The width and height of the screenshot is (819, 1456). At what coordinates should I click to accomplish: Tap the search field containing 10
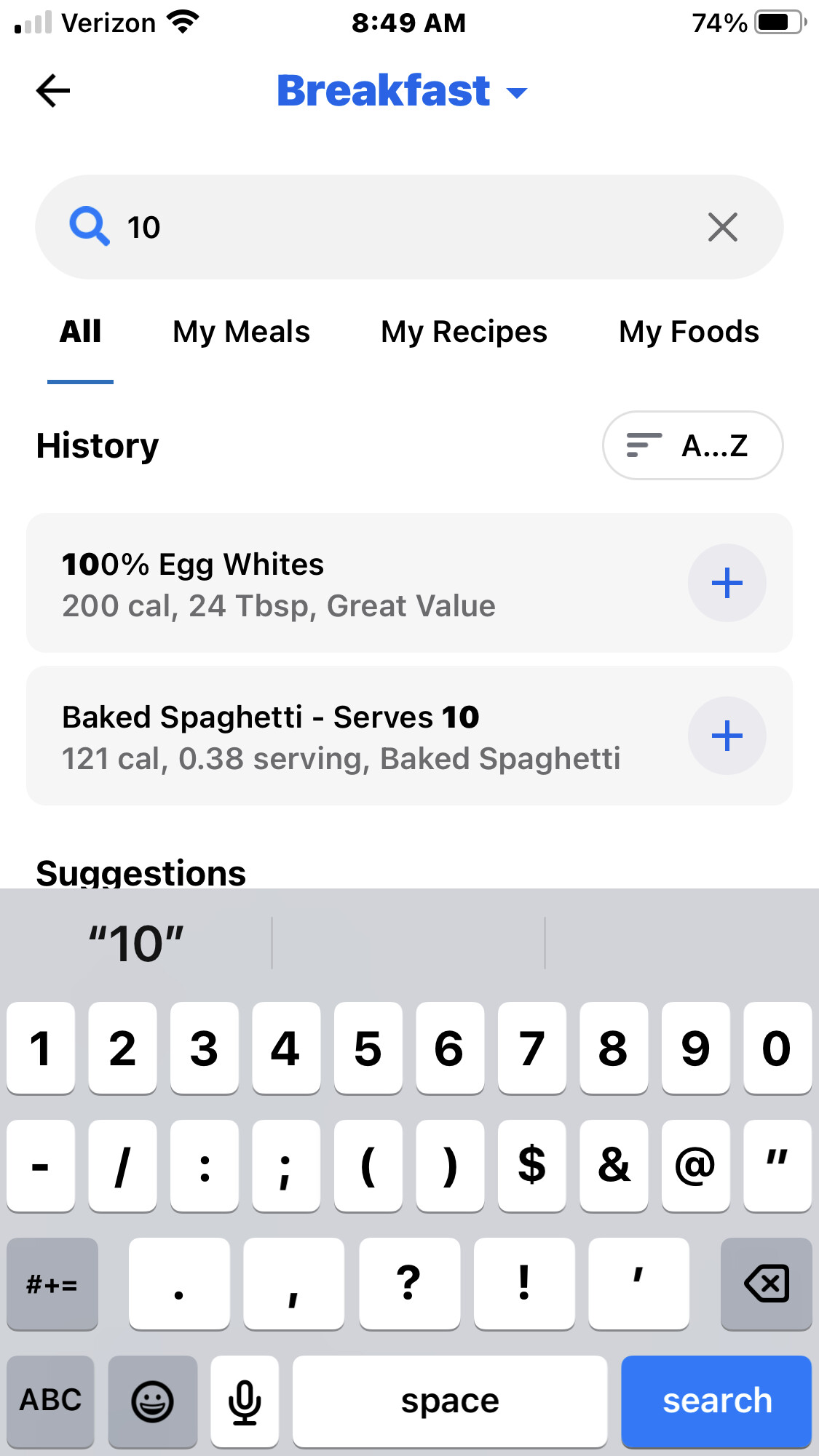click(393, 227)
